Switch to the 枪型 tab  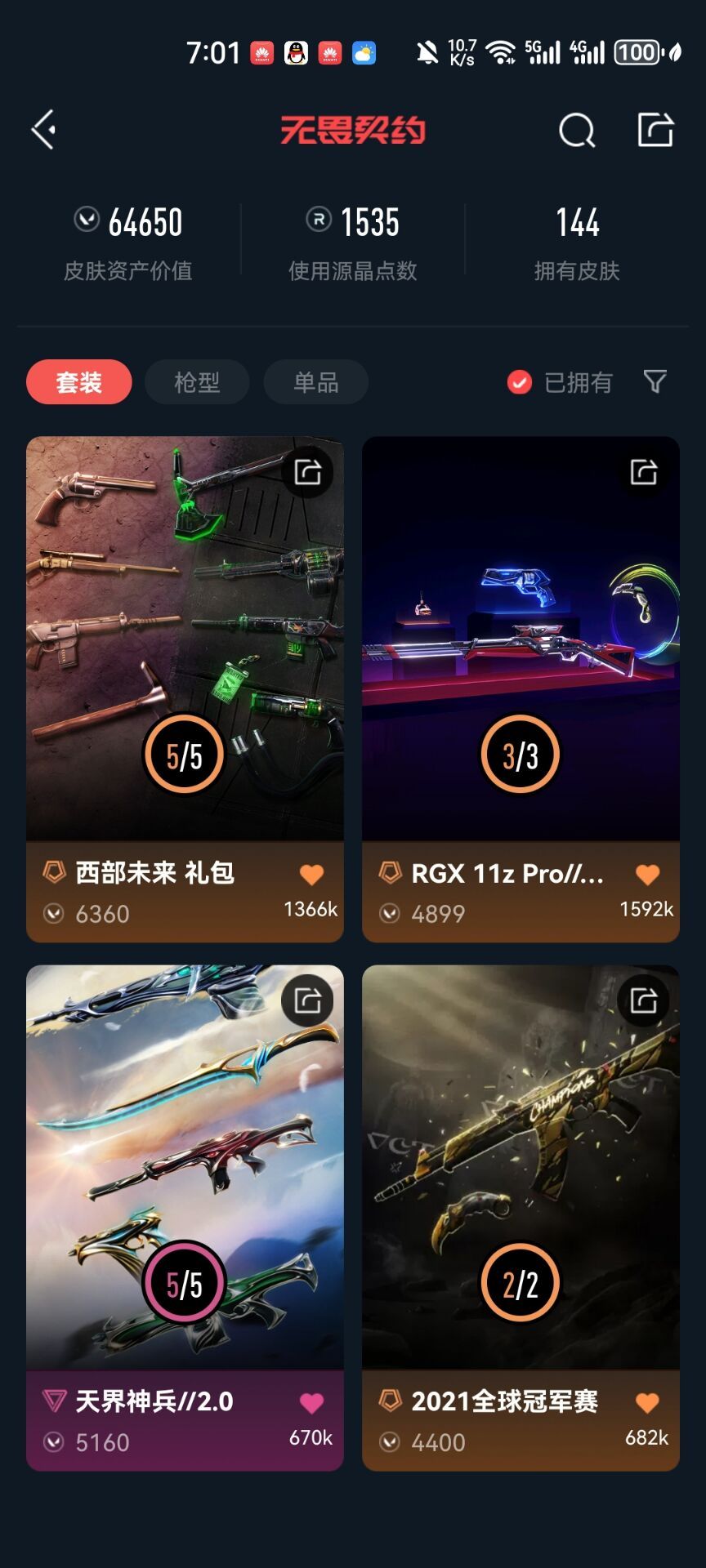coord(197,381)
